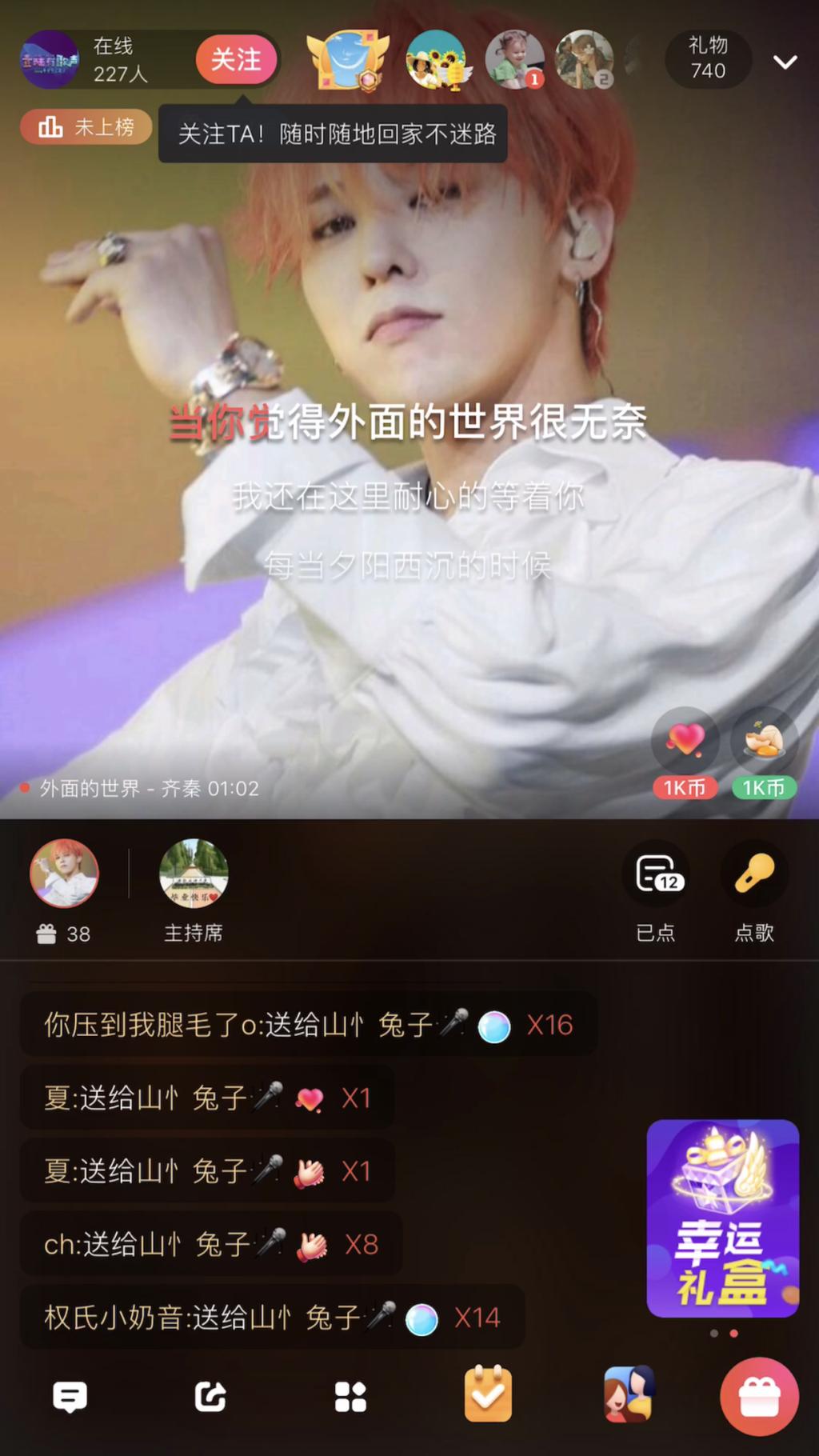Tap 点歌 to request a song
This screenshot has width=819, height=1456.
pyautogui.click(x=754, y=874)
